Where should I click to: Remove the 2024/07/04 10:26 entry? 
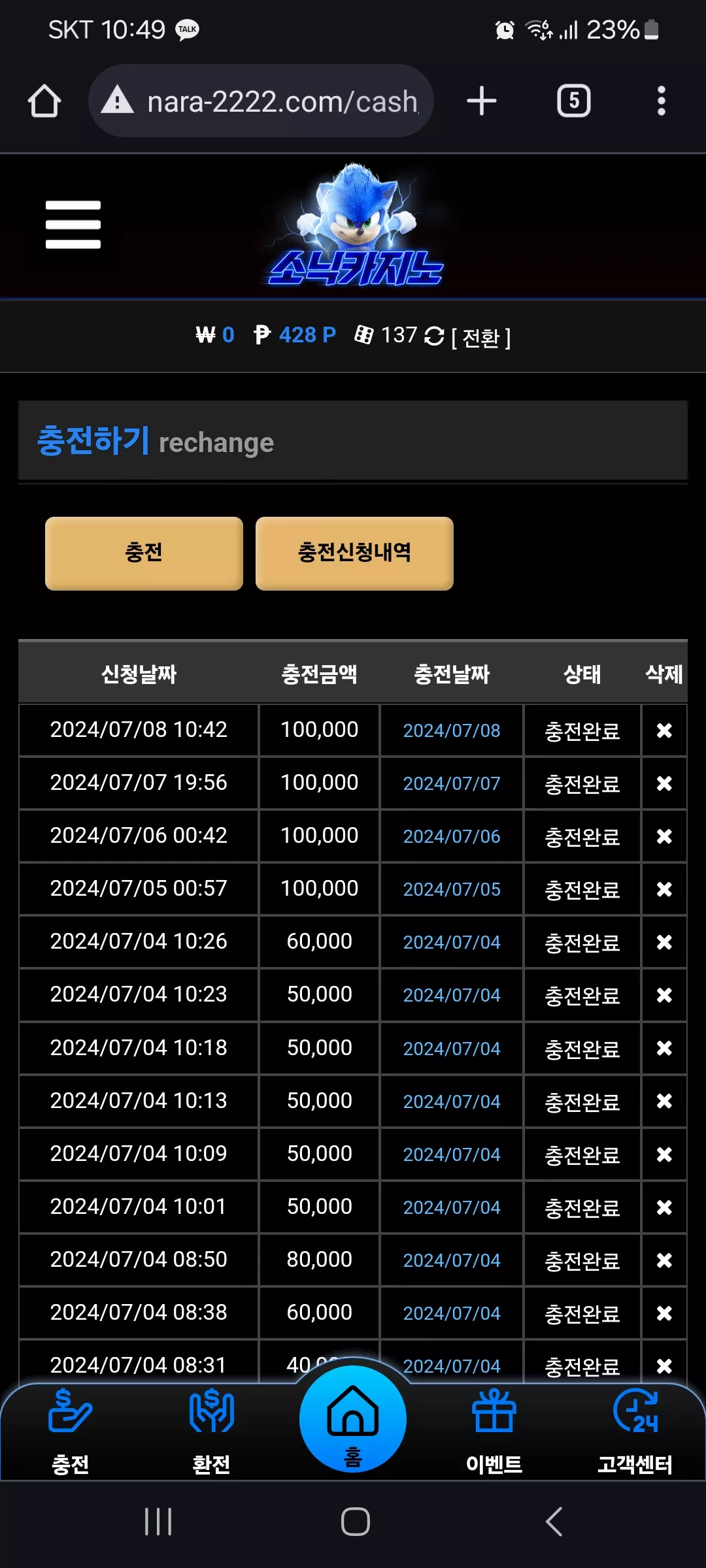tap(664, 942)
